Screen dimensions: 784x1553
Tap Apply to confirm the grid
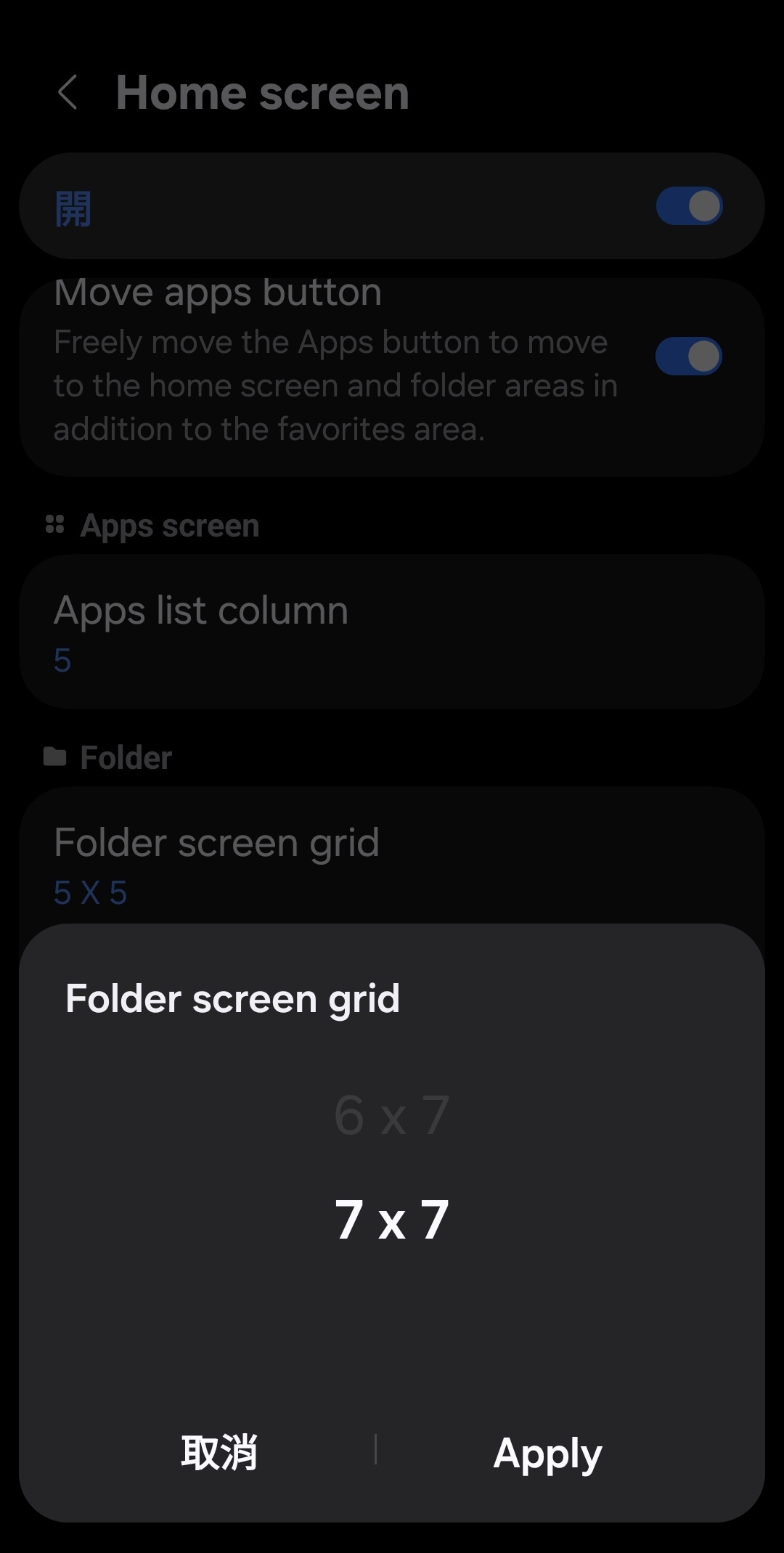(547, 1454)
